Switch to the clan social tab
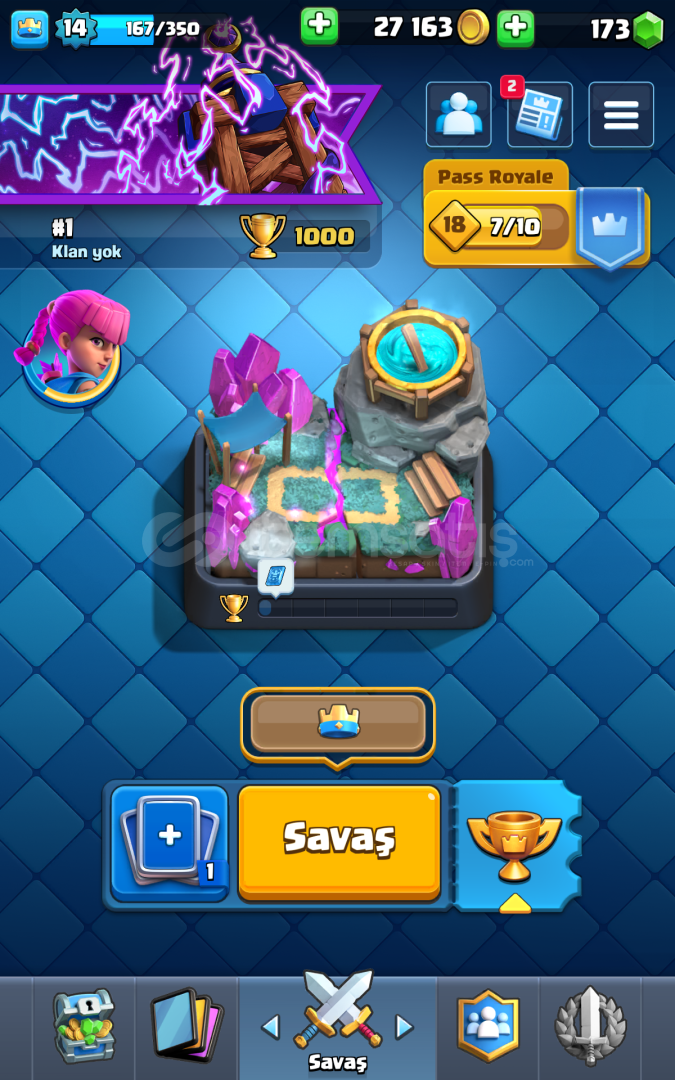 488,1028
